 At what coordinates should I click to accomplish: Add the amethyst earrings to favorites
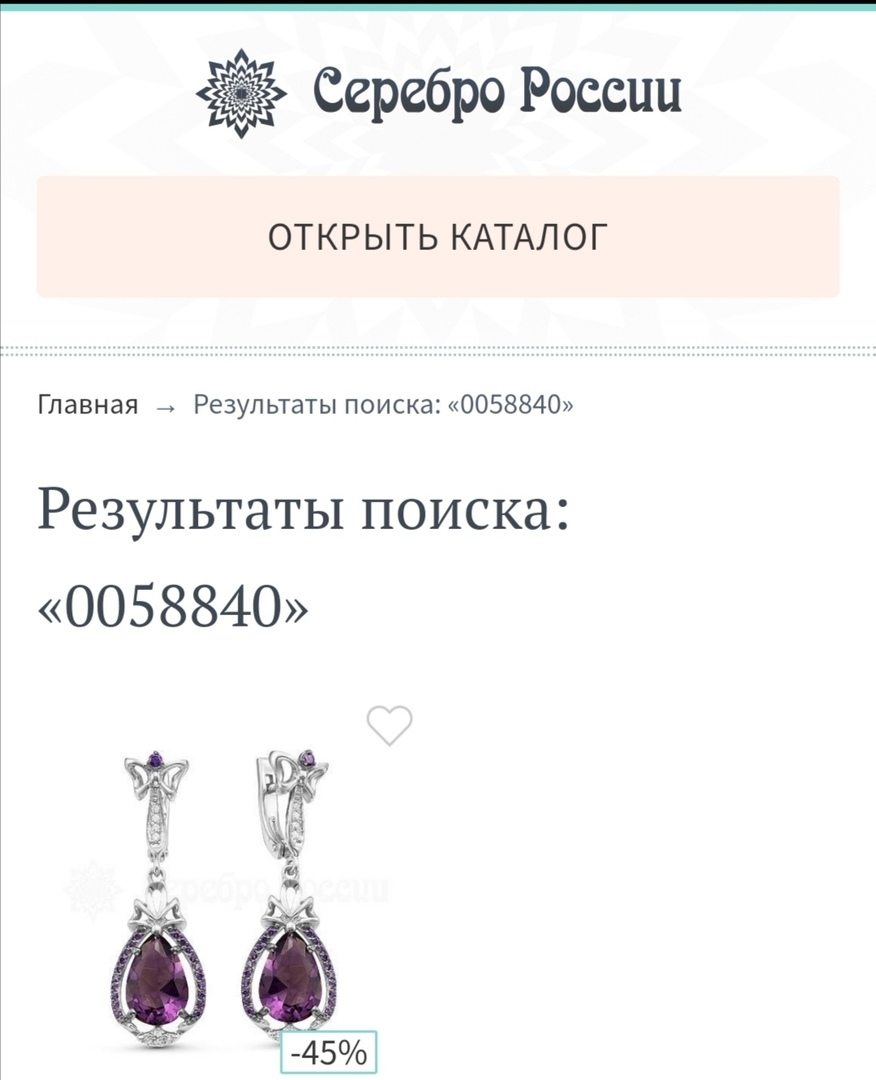pos(389,725)
